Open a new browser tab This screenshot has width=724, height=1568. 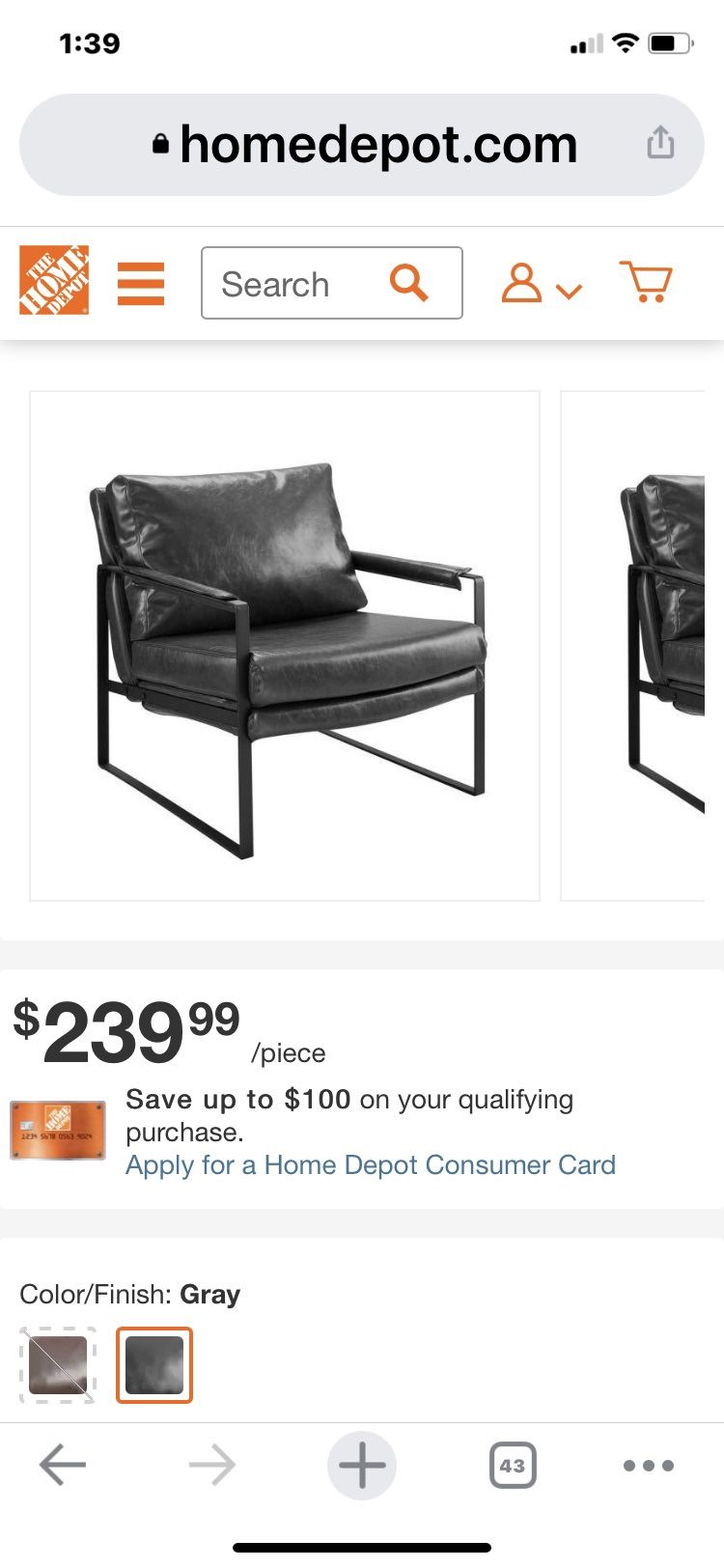[362, 1465]
